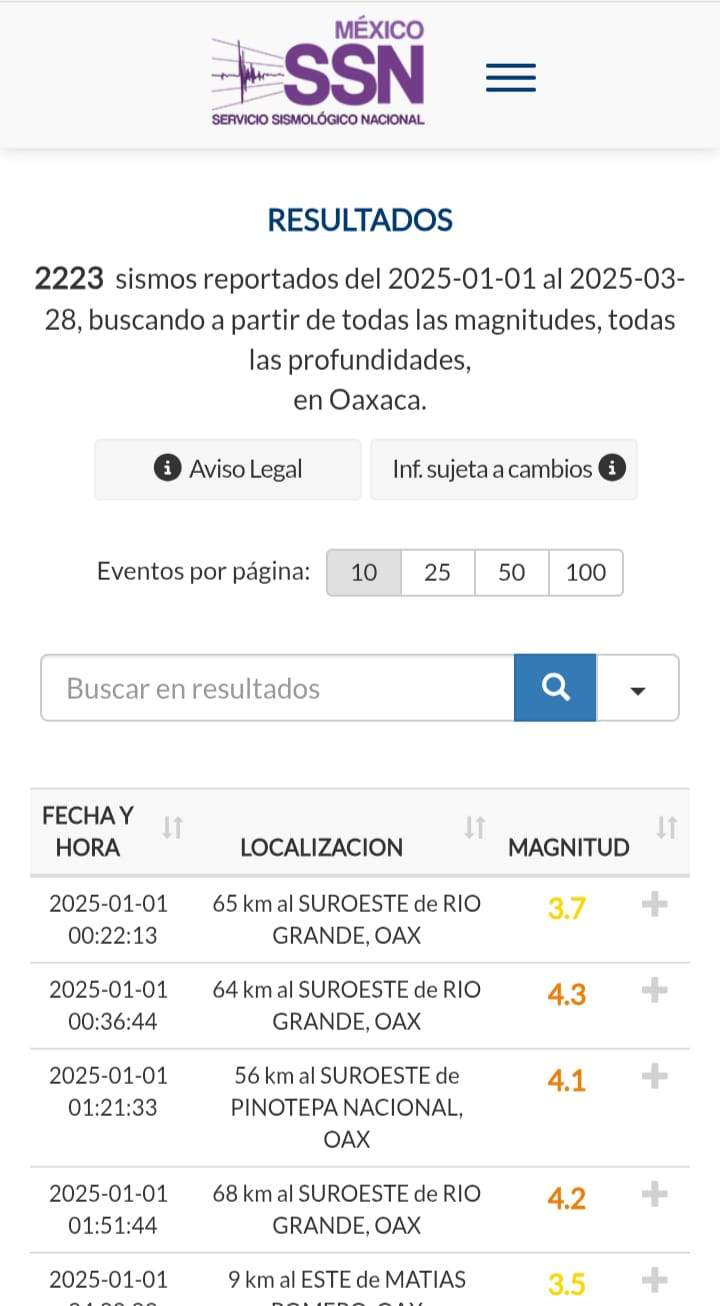Show 10 events per page
This screenshot has width=720, height=1306.
(x=364, y=572)
